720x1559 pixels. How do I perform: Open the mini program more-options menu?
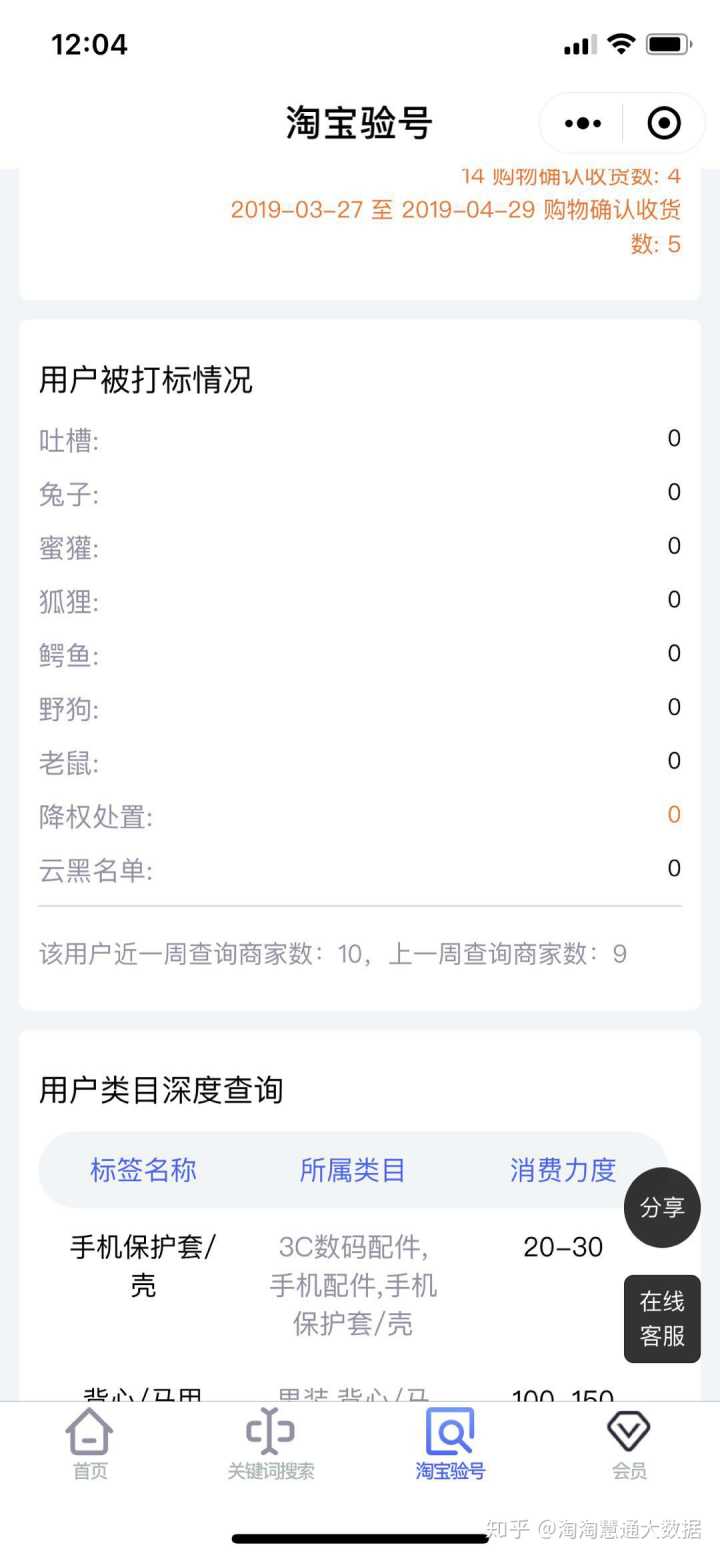point(583,123)
